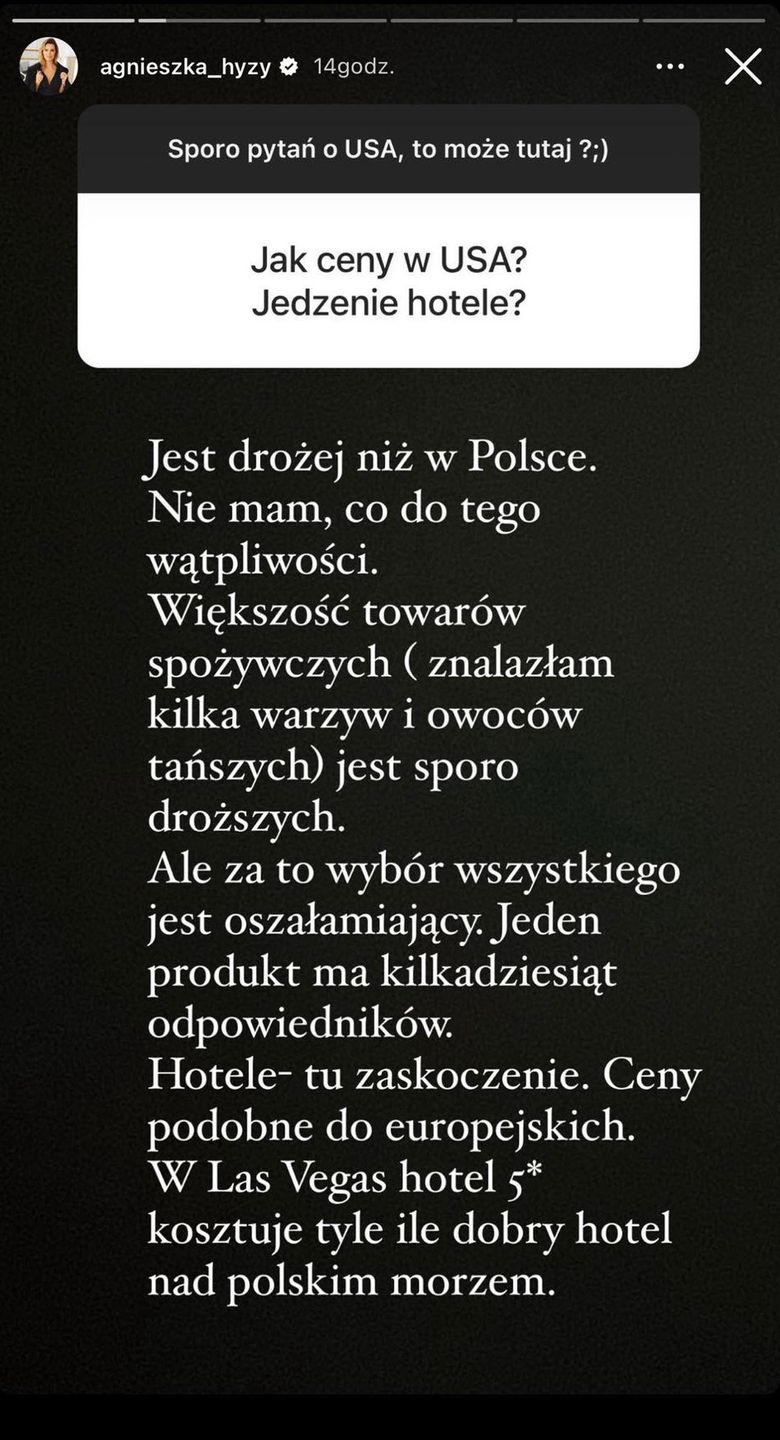The width and height of the screenshot is (780, 1440).
Task: Open agnieszka_hyzy's profile picture
Action: [x=48, y=67]
